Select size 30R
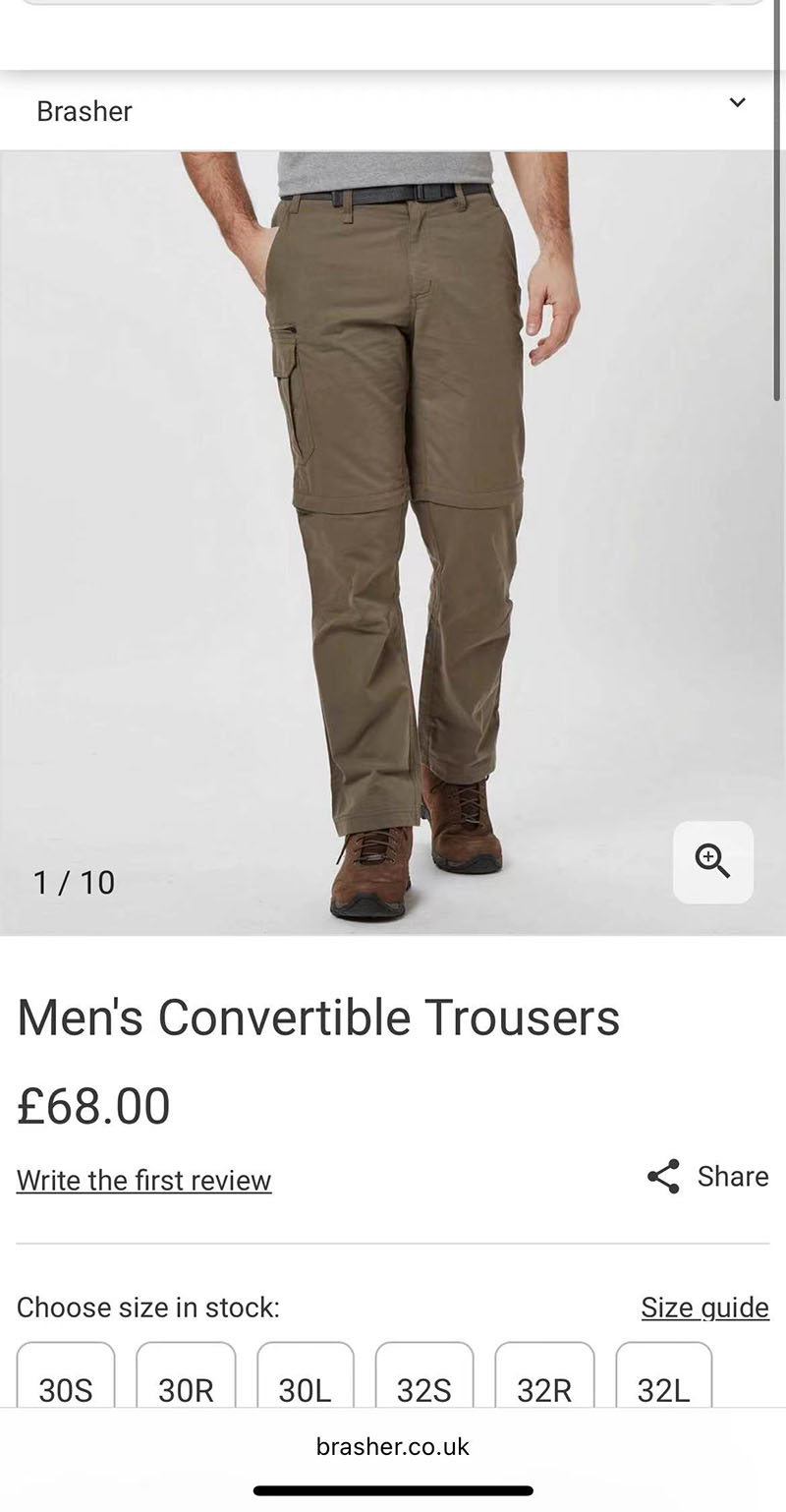The height and width of the screenshot is (1512, 786). (x=186, y=1375)
